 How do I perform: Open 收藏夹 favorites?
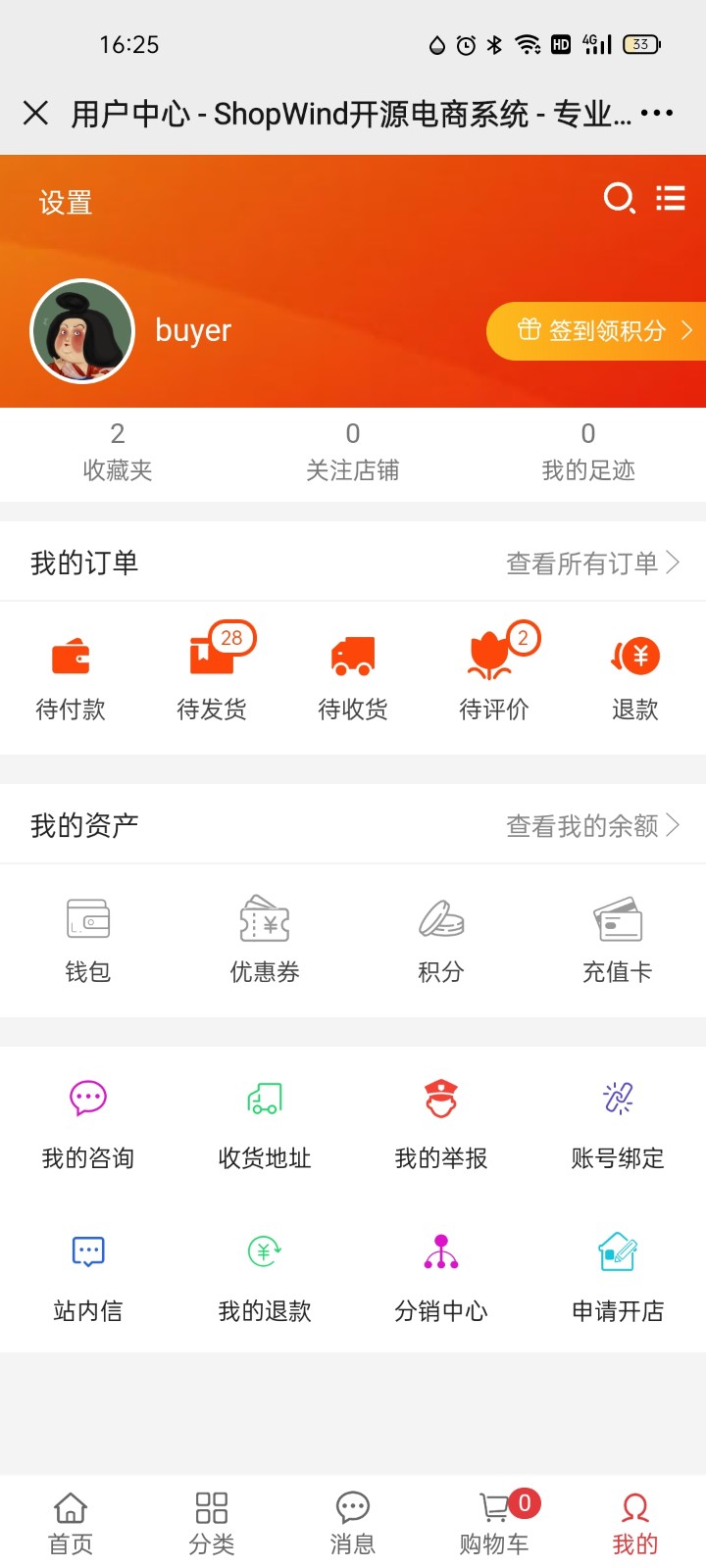[118, 452]
